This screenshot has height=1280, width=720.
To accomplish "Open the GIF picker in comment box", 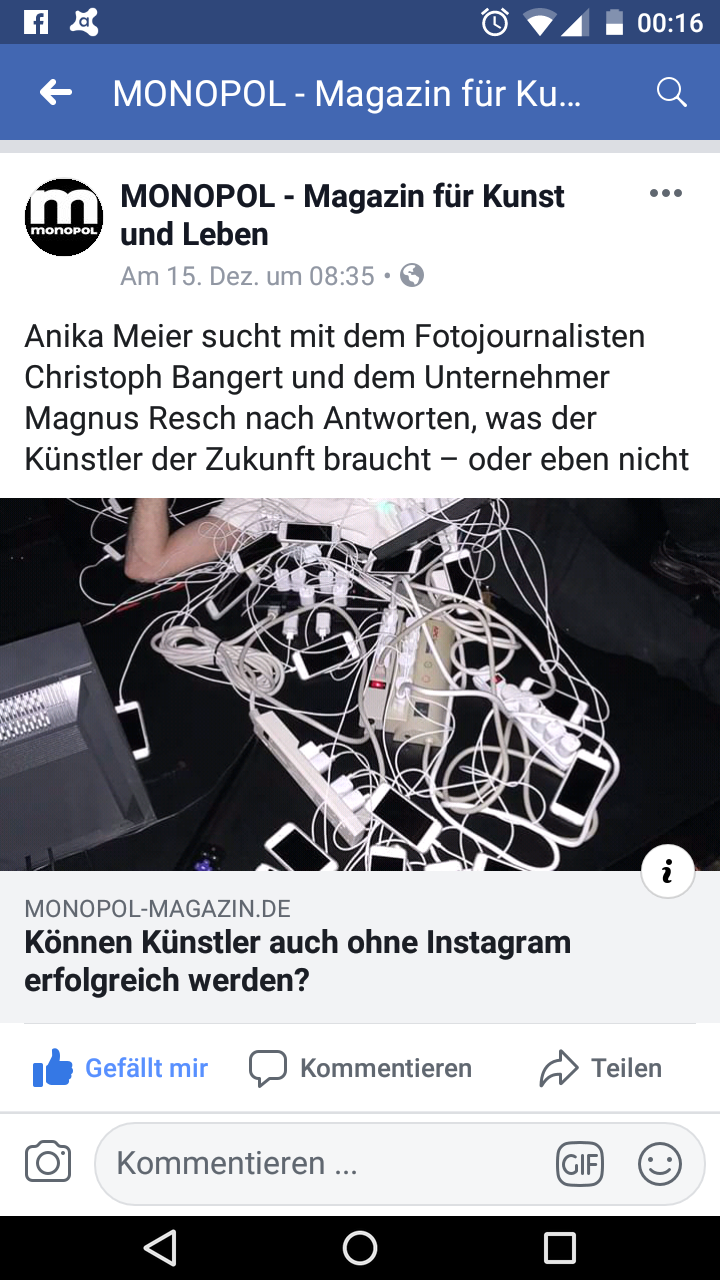I will pos(580,1164).
